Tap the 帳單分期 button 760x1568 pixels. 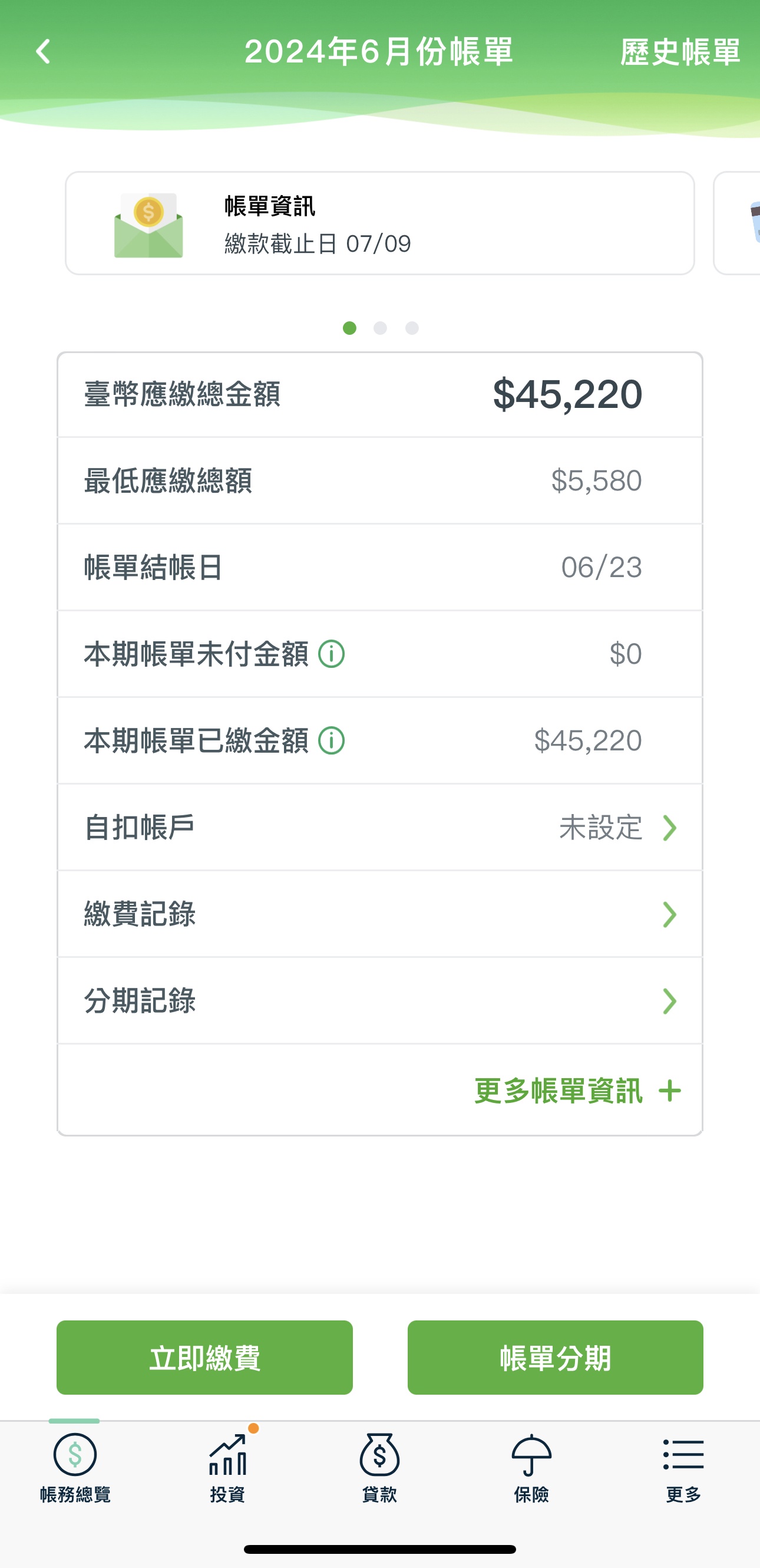pos(555,1358)
